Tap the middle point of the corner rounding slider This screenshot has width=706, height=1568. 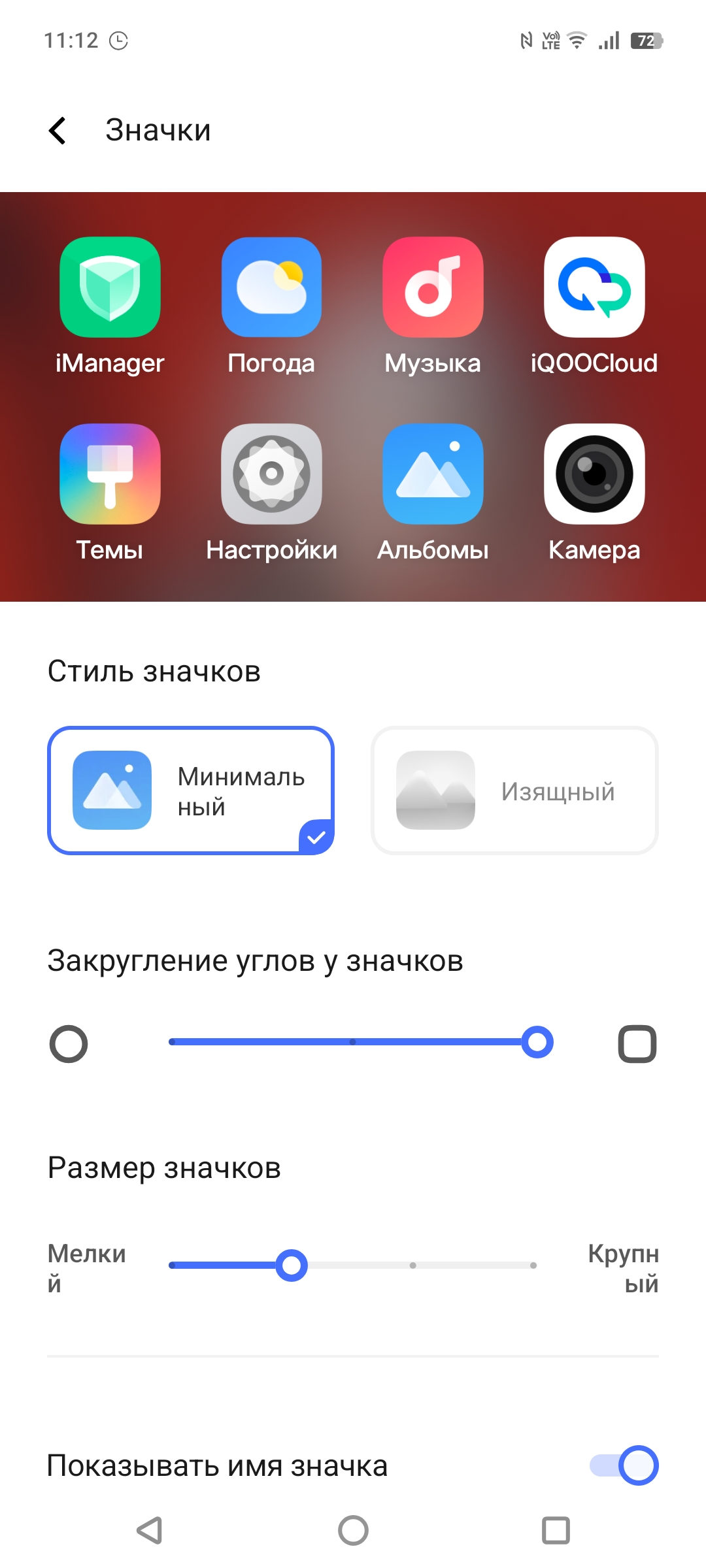[353, 1042]
